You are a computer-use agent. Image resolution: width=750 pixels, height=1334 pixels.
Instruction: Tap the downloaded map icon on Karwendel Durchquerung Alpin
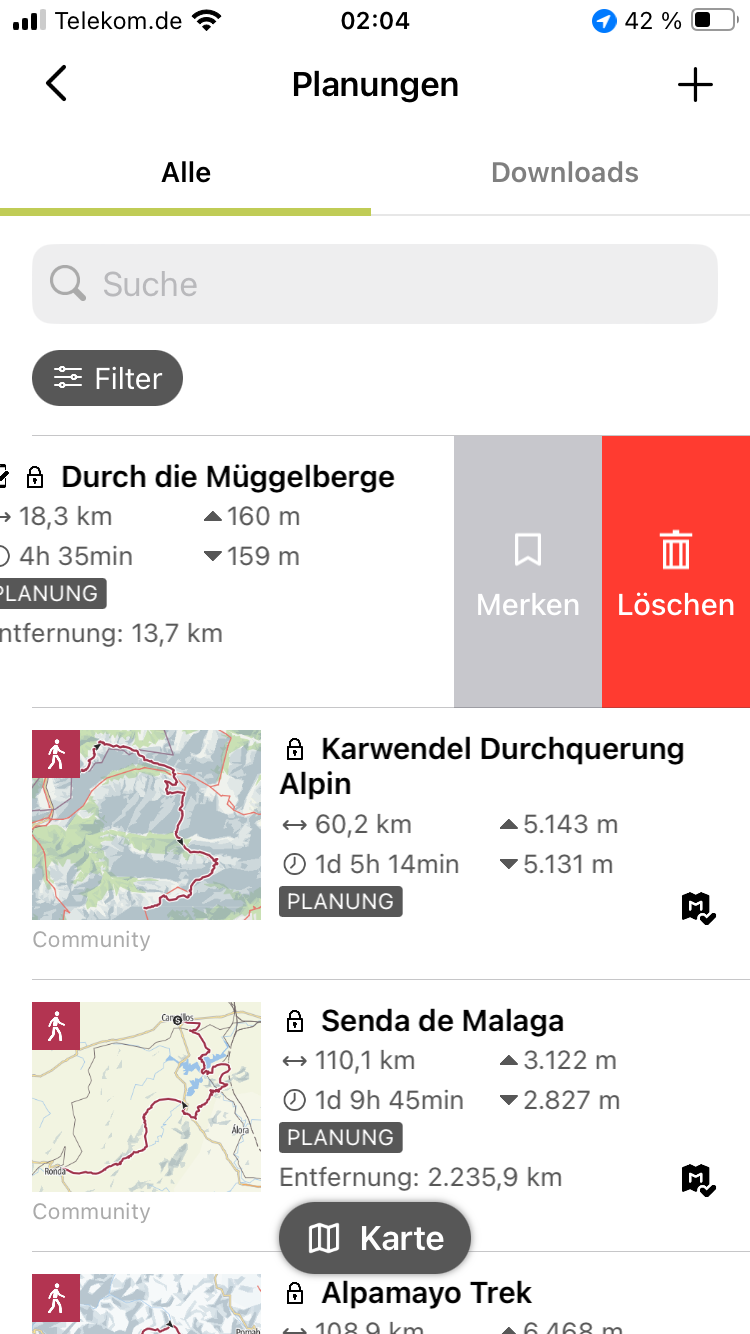(698, 908)
